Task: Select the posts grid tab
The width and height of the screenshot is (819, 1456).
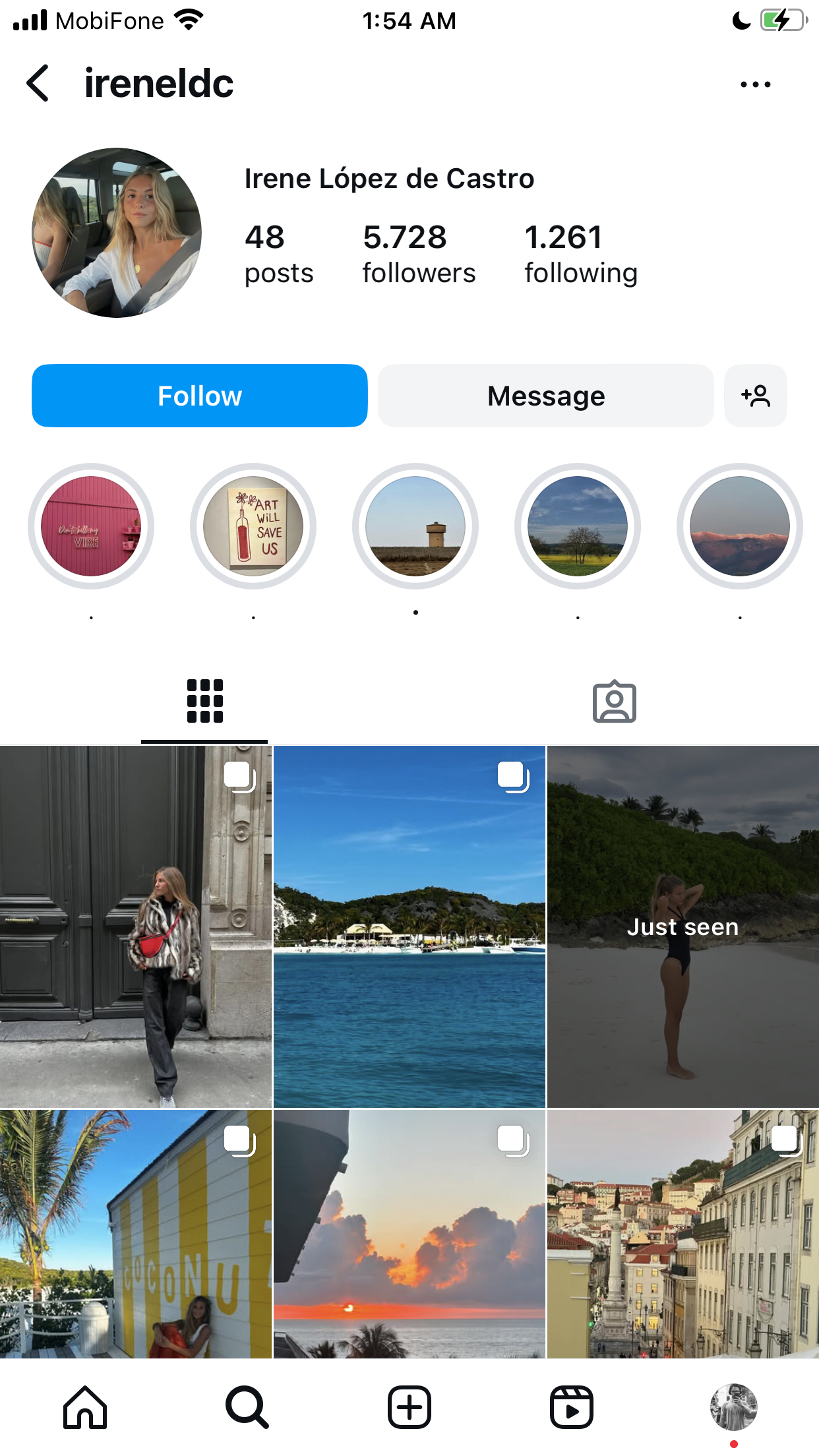Action: point(205,702)
